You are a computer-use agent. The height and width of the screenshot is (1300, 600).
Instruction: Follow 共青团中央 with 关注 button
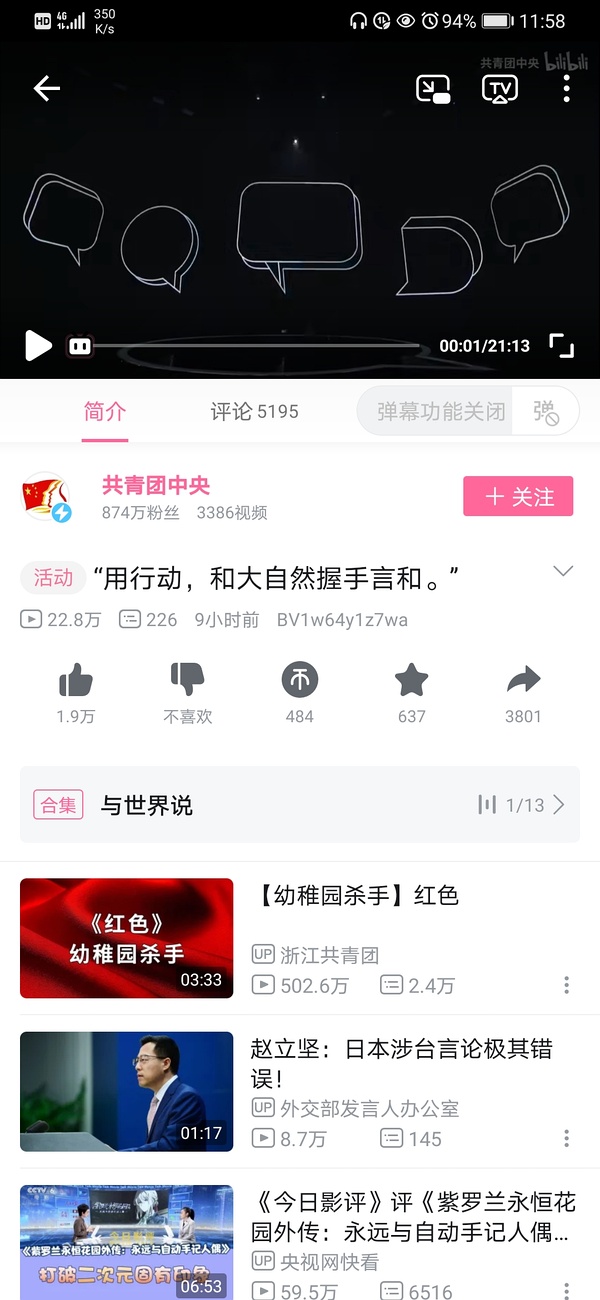(x=518, y=497)
